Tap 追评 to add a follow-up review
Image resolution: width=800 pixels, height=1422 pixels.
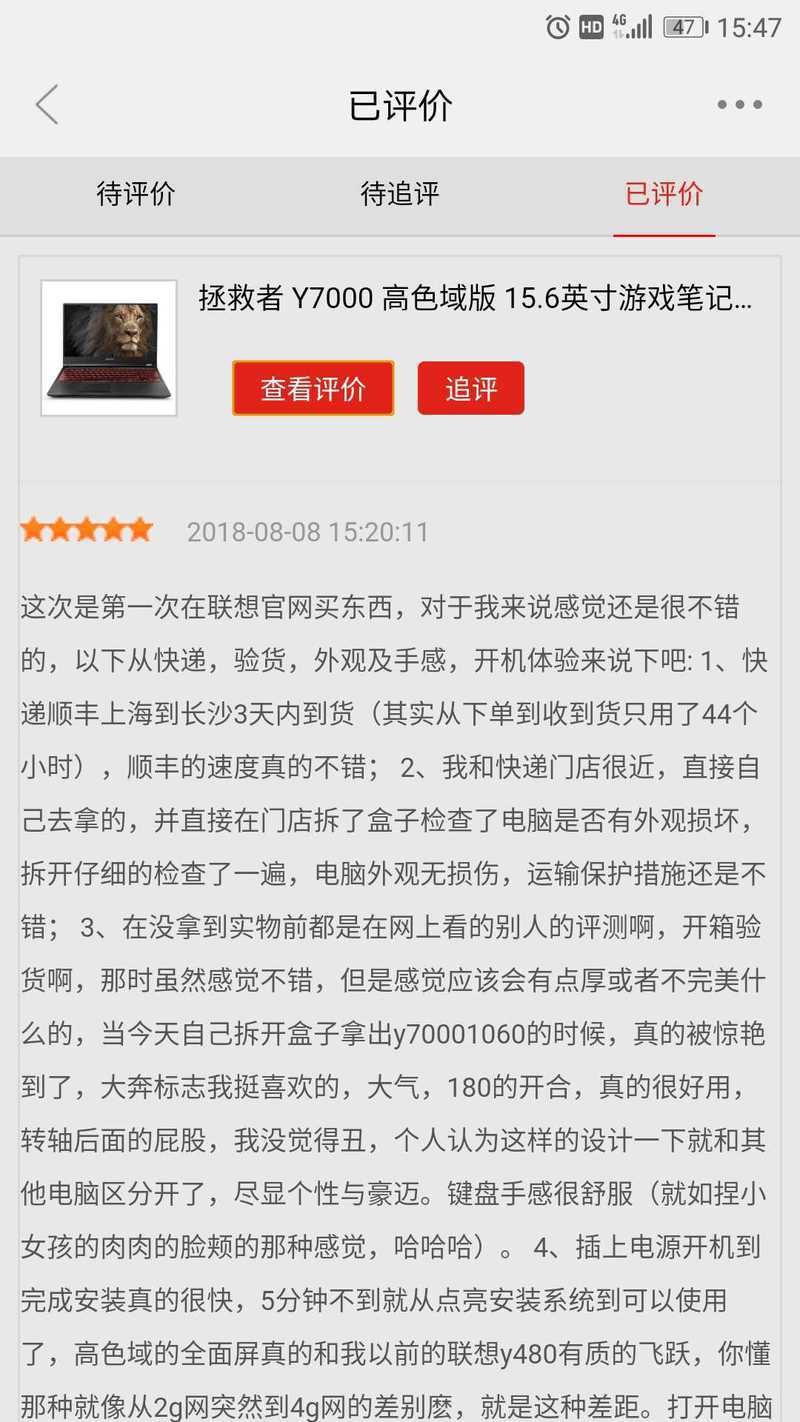pyautogui.click(x=471, y=388)
